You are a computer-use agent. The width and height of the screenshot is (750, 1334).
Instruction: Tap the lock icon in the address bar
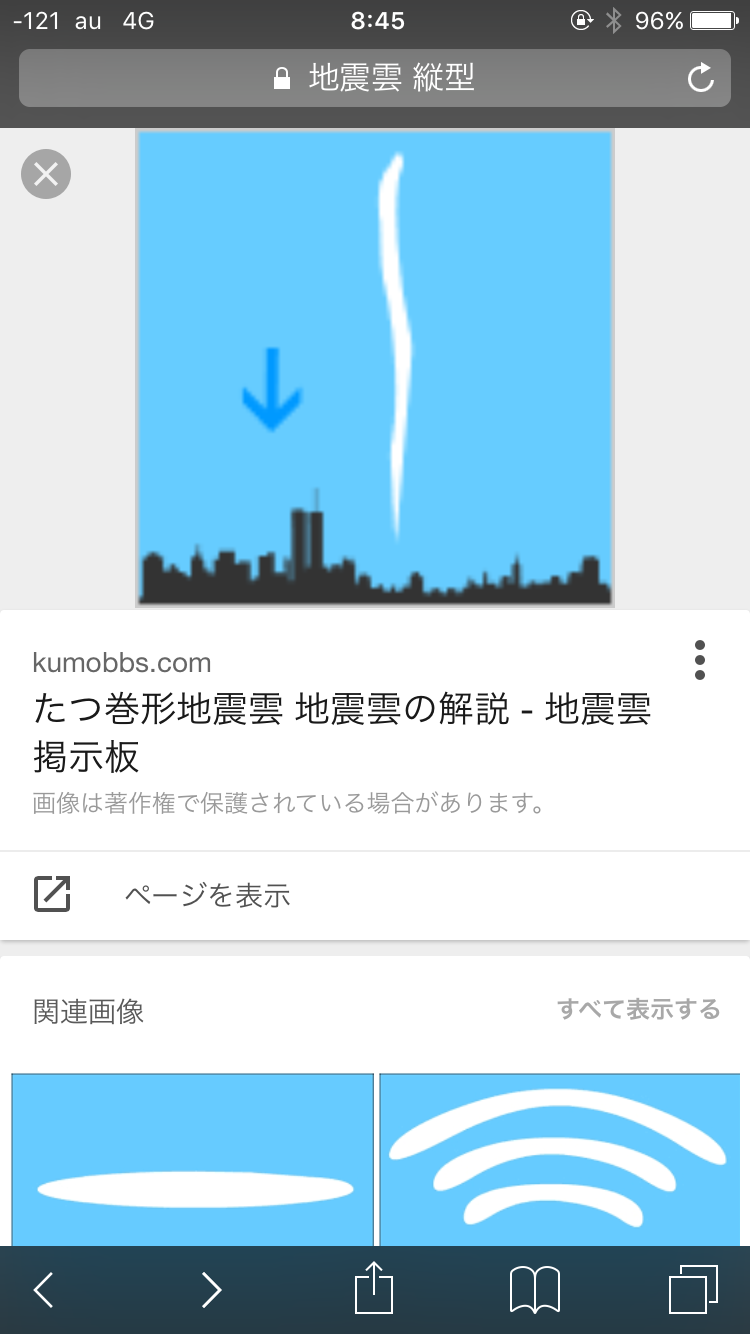(x=280, y=77)
